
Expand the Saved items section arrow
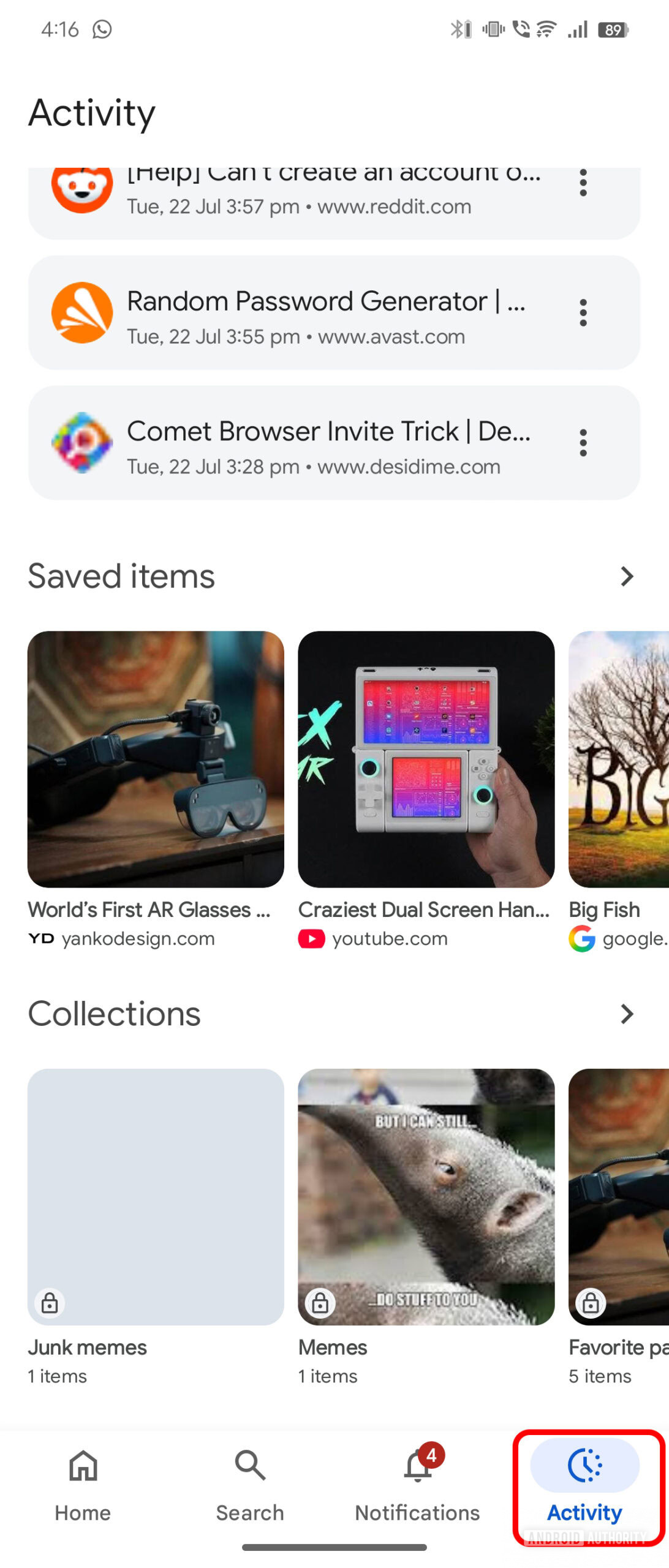pos(626,576)
